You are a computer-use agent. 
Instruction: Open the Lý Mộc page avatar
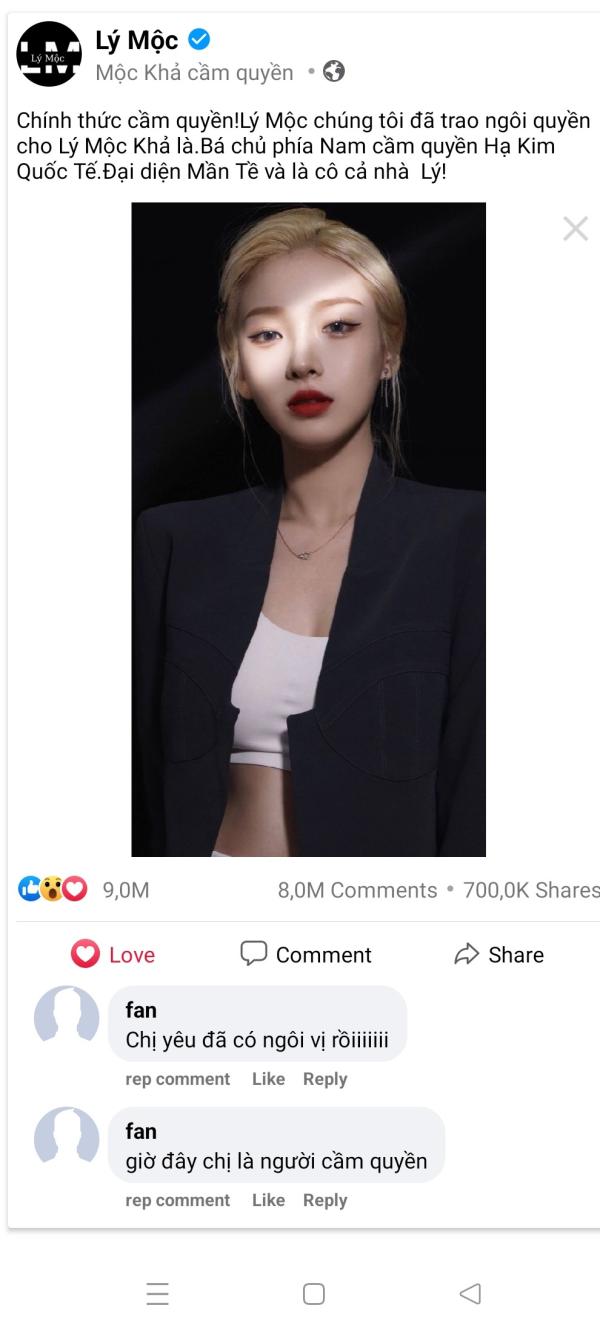[49, 54]
